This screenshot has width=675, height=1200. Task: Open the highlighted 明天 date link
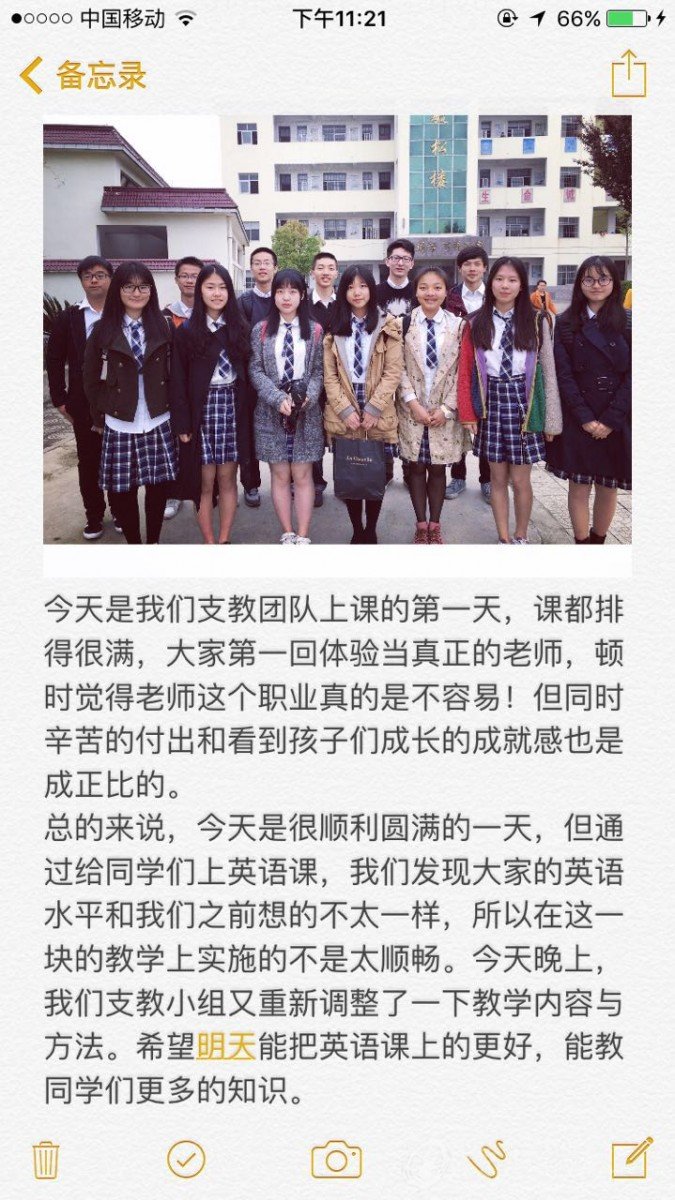pos(227,1045)
